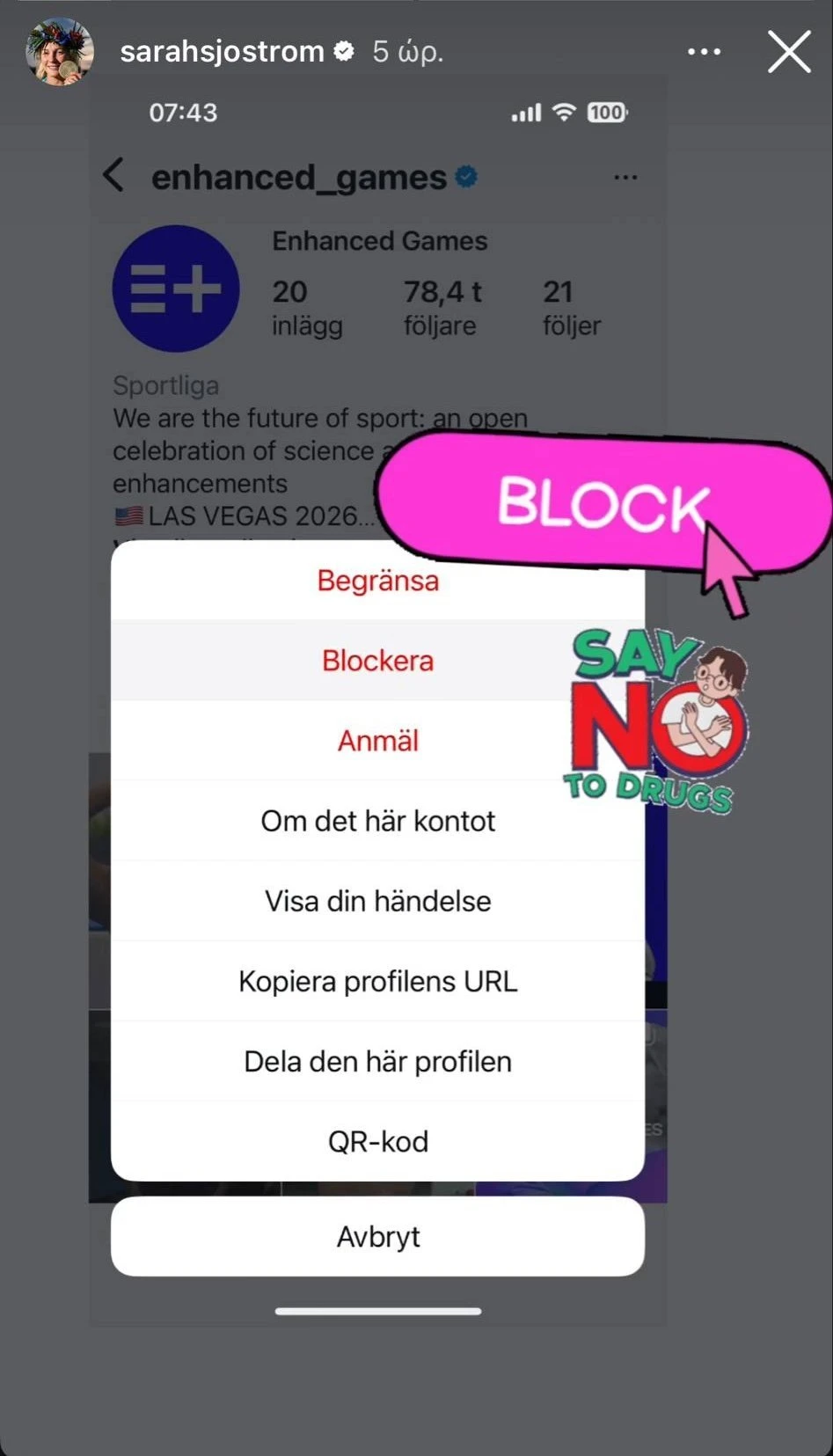833x1456 pixels.
Task: Select the Enhanced Games profile avatar
Action: point(176,289)
